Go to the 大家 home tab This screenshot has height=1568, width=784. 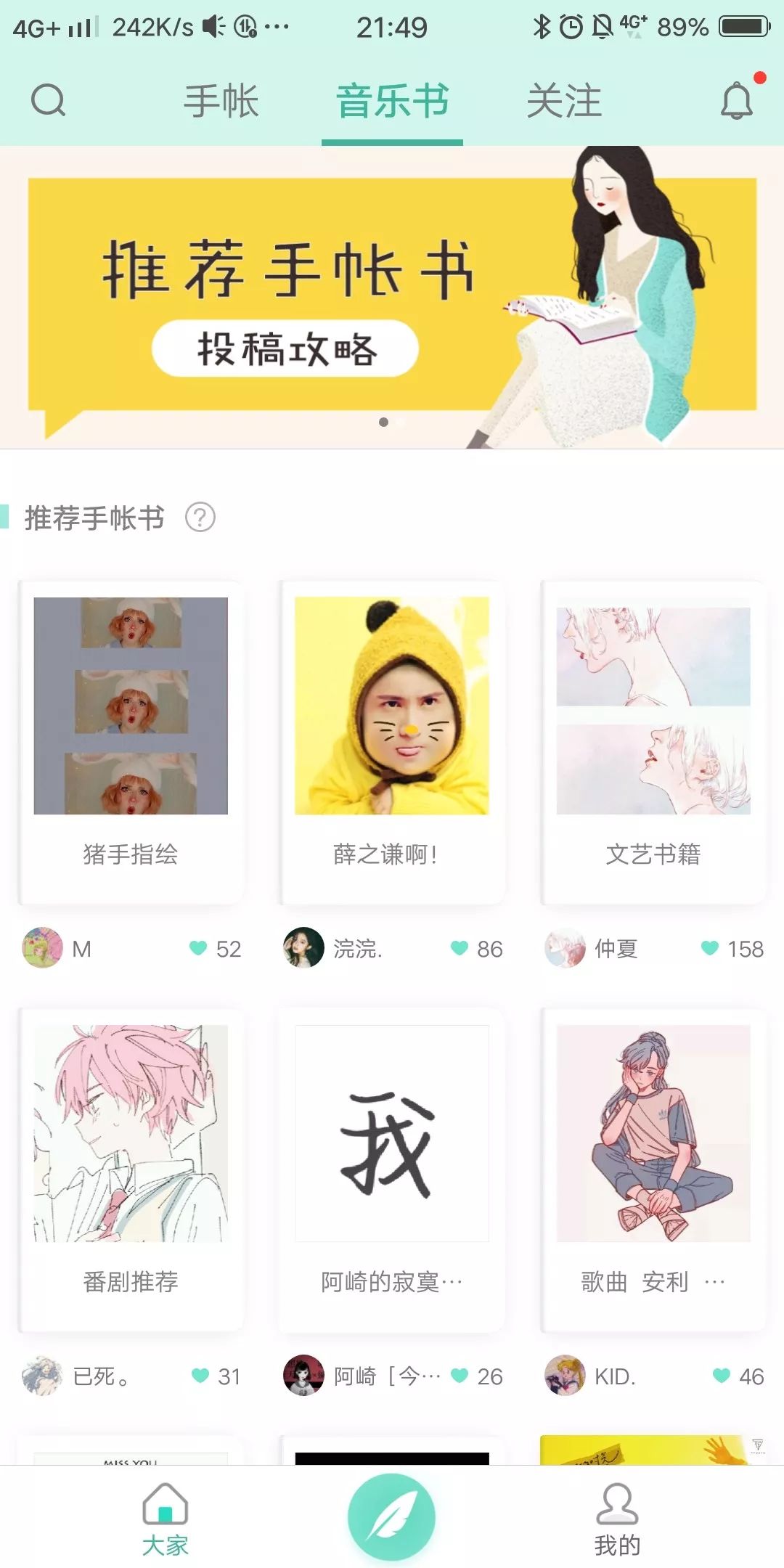[x=166, y=1519]
